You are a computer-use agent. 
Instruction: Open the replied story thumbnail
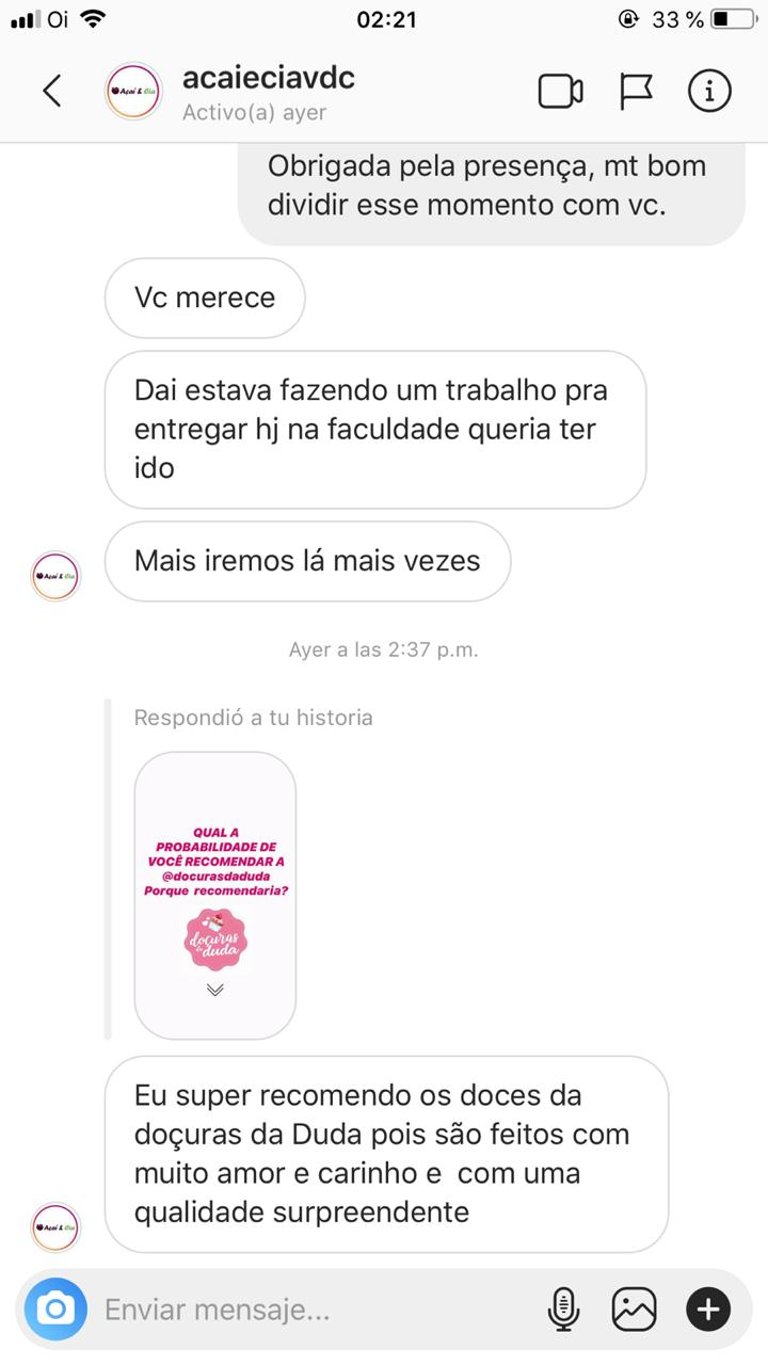(215, 895)
